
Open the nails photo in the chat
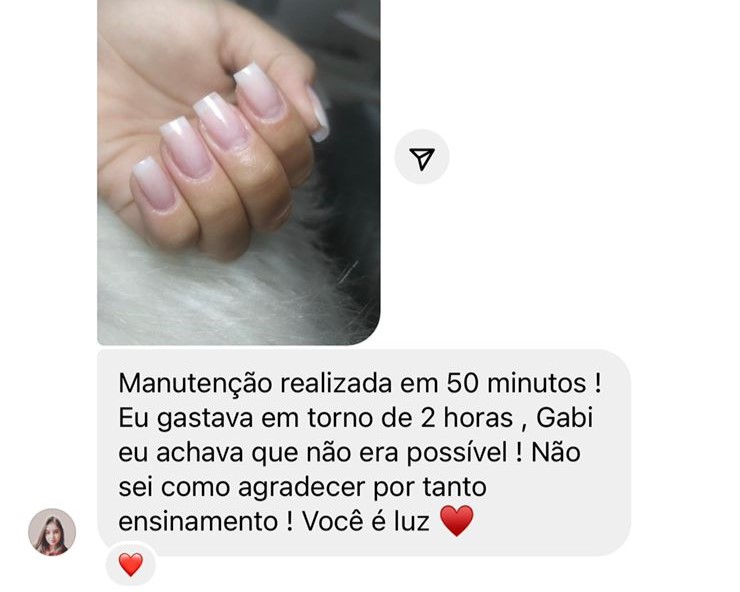tap(238, 170)
